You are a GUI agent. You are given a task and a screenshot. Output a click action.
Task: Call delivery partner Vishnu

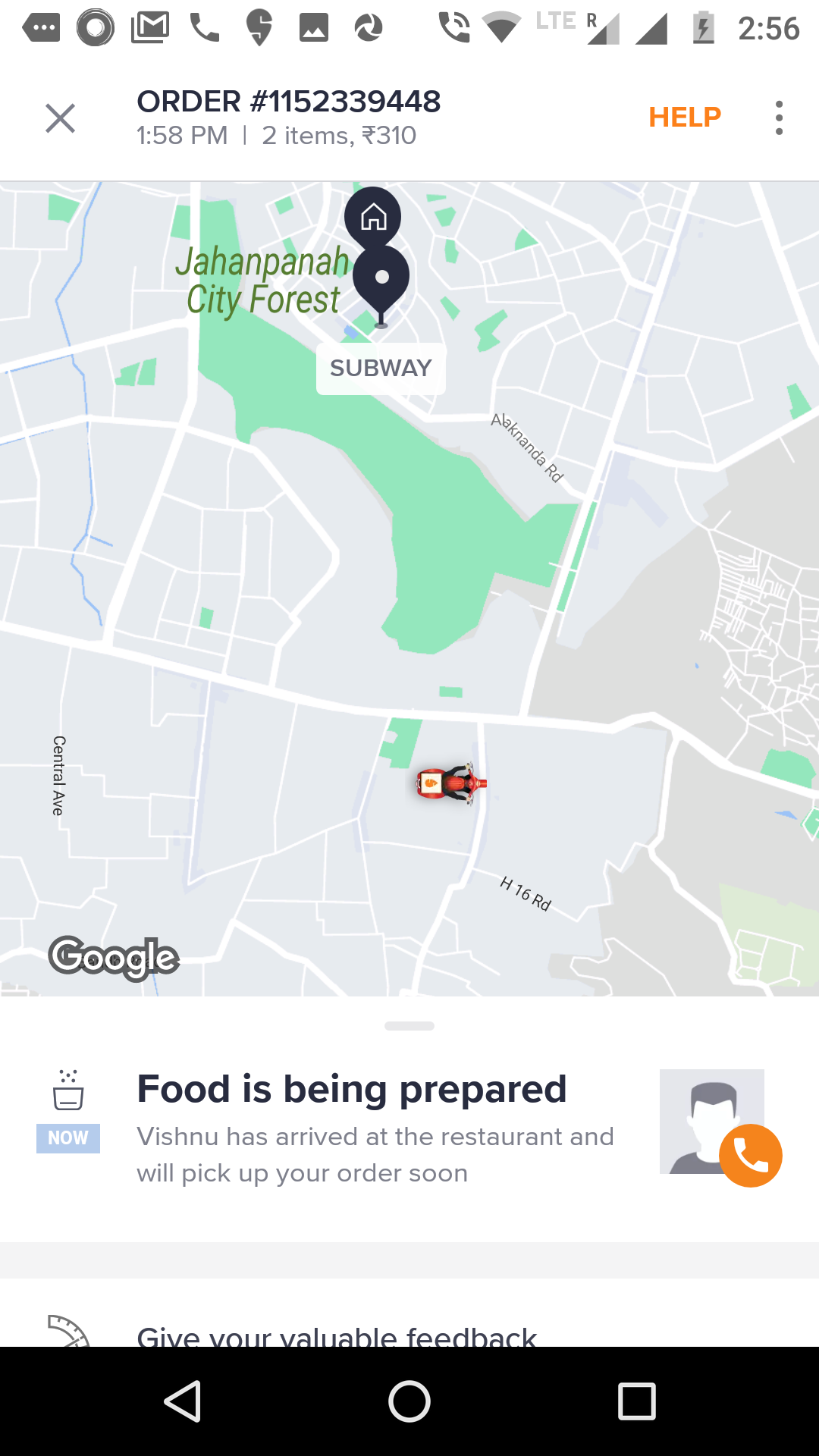(x=750, y=1156)
